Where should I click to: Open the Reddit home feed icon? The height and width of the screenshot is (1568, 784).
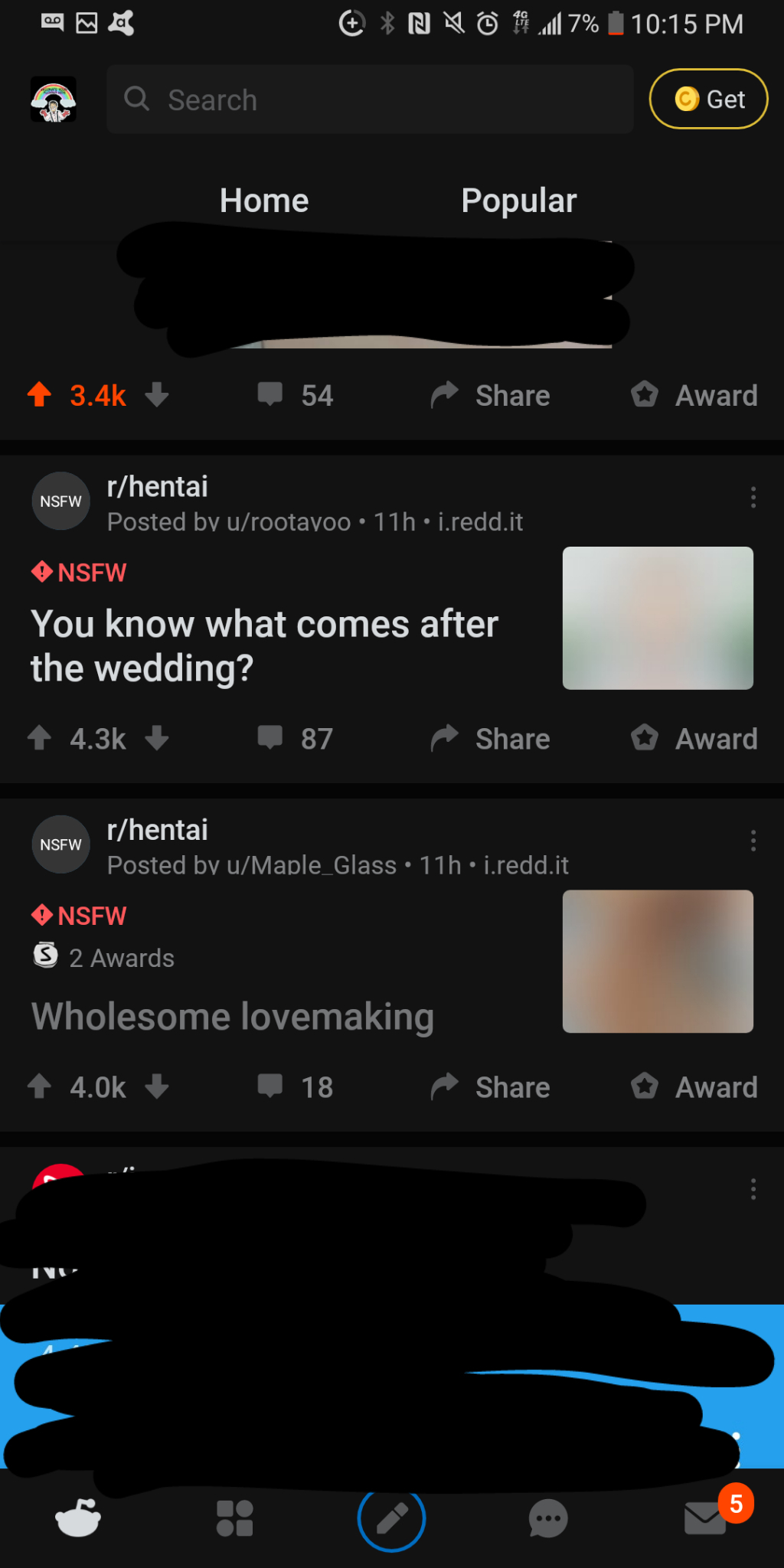tap(77, 1520)
